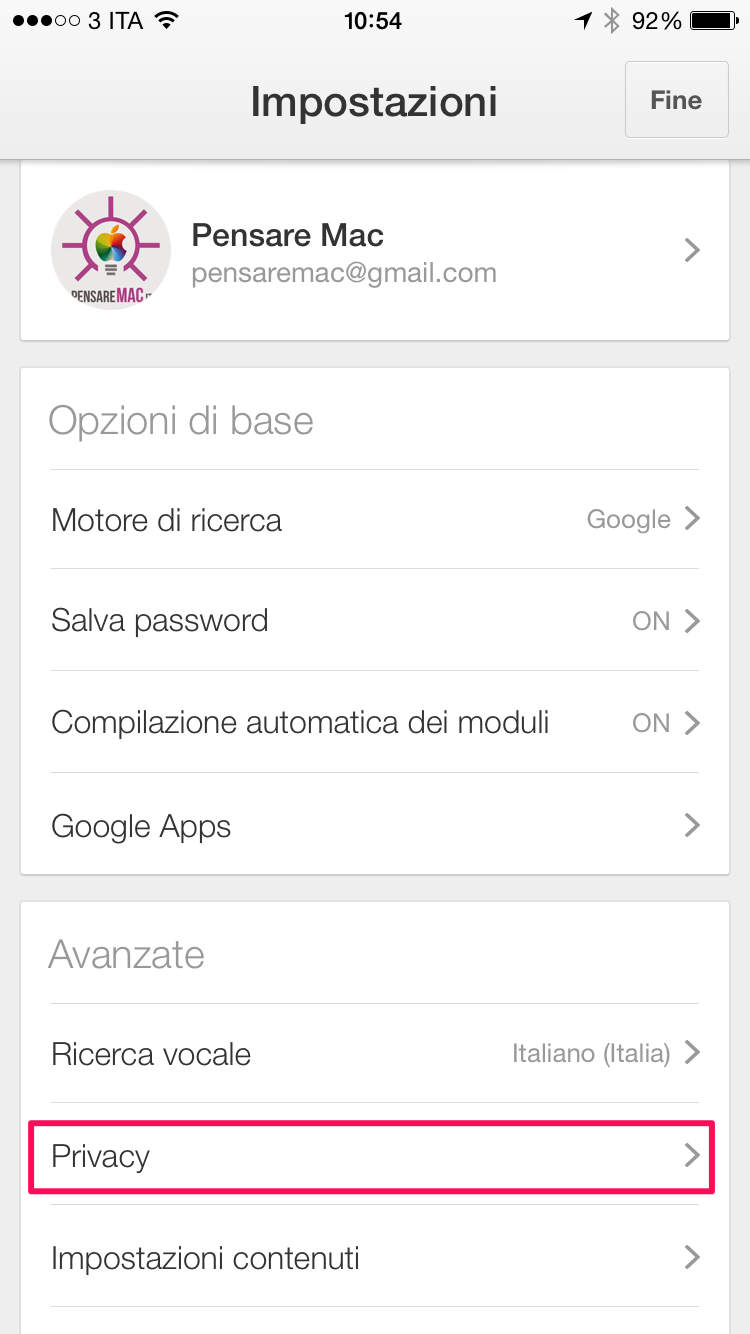750x1334 pixels.
Task: Open the Pensare Mac account row
Action: point(375,250)
